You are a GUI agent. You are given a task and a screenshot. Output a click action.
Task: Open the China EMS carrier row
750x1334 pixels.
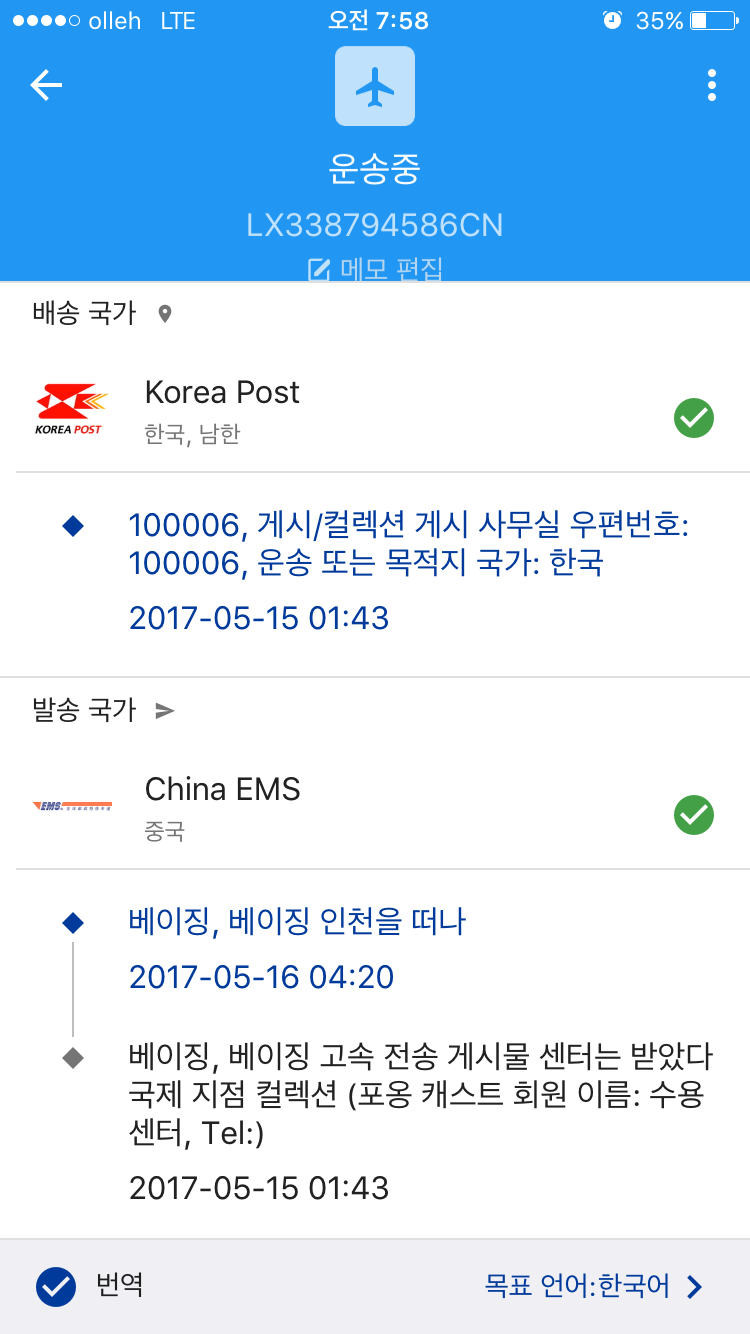[375, 806]
